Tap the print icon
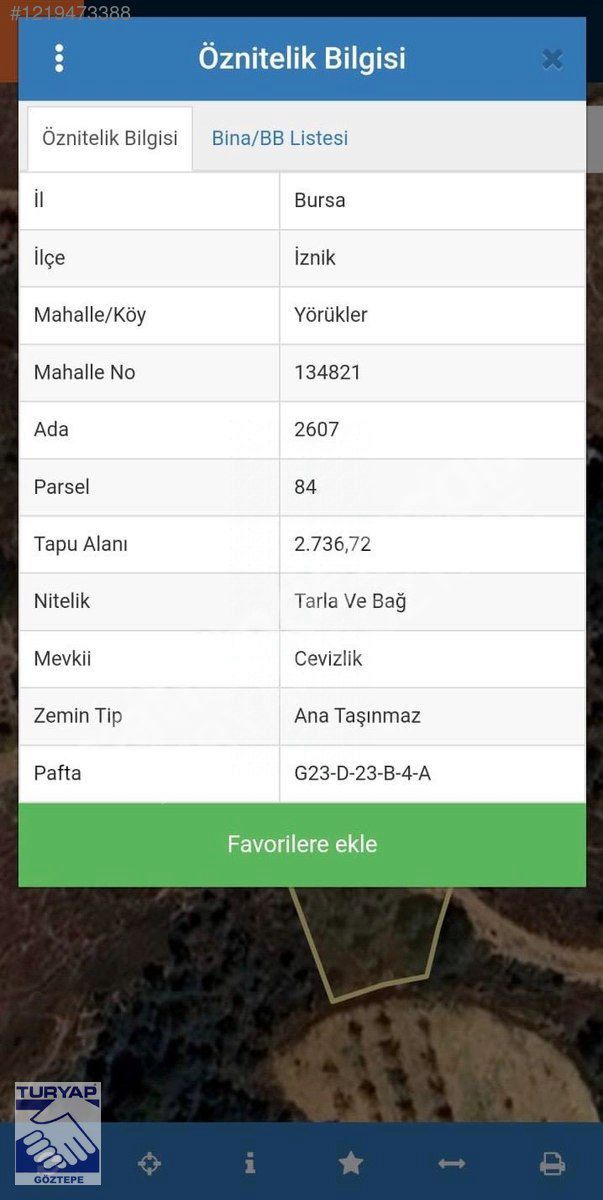This screenshot has width=603, height=1200. 552,1163
